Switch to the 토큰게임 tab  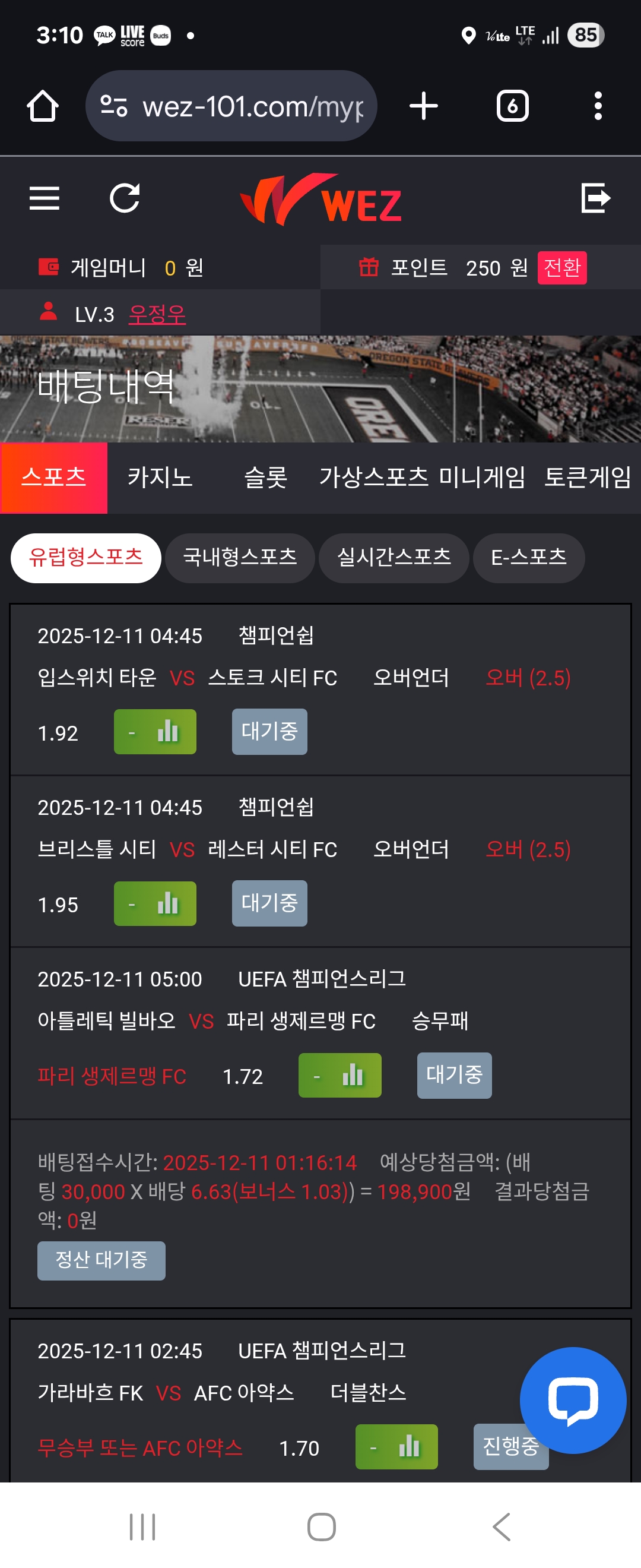587,477
